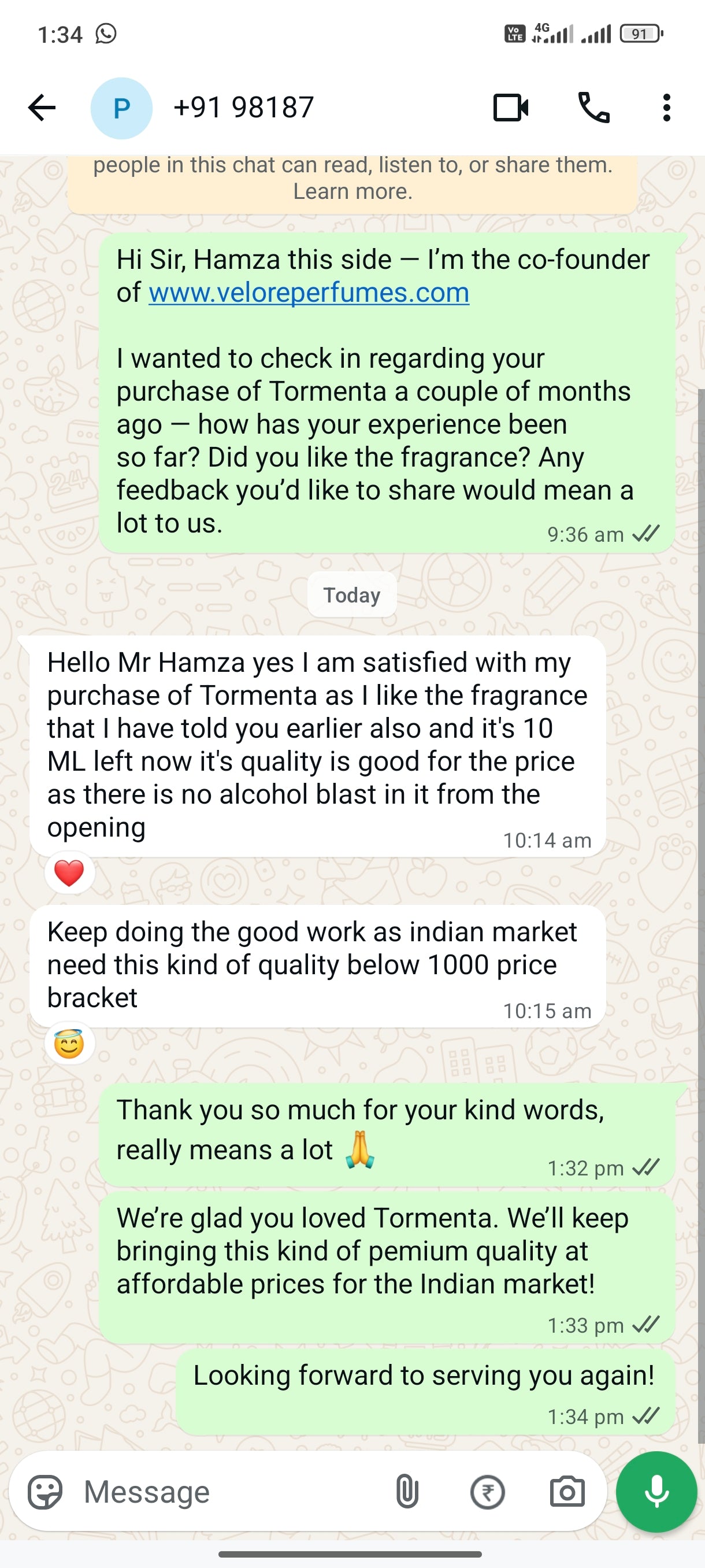This screenshot has height=1568, width=705.
Task: Open contact info for +91 98187
Action: 243,108
